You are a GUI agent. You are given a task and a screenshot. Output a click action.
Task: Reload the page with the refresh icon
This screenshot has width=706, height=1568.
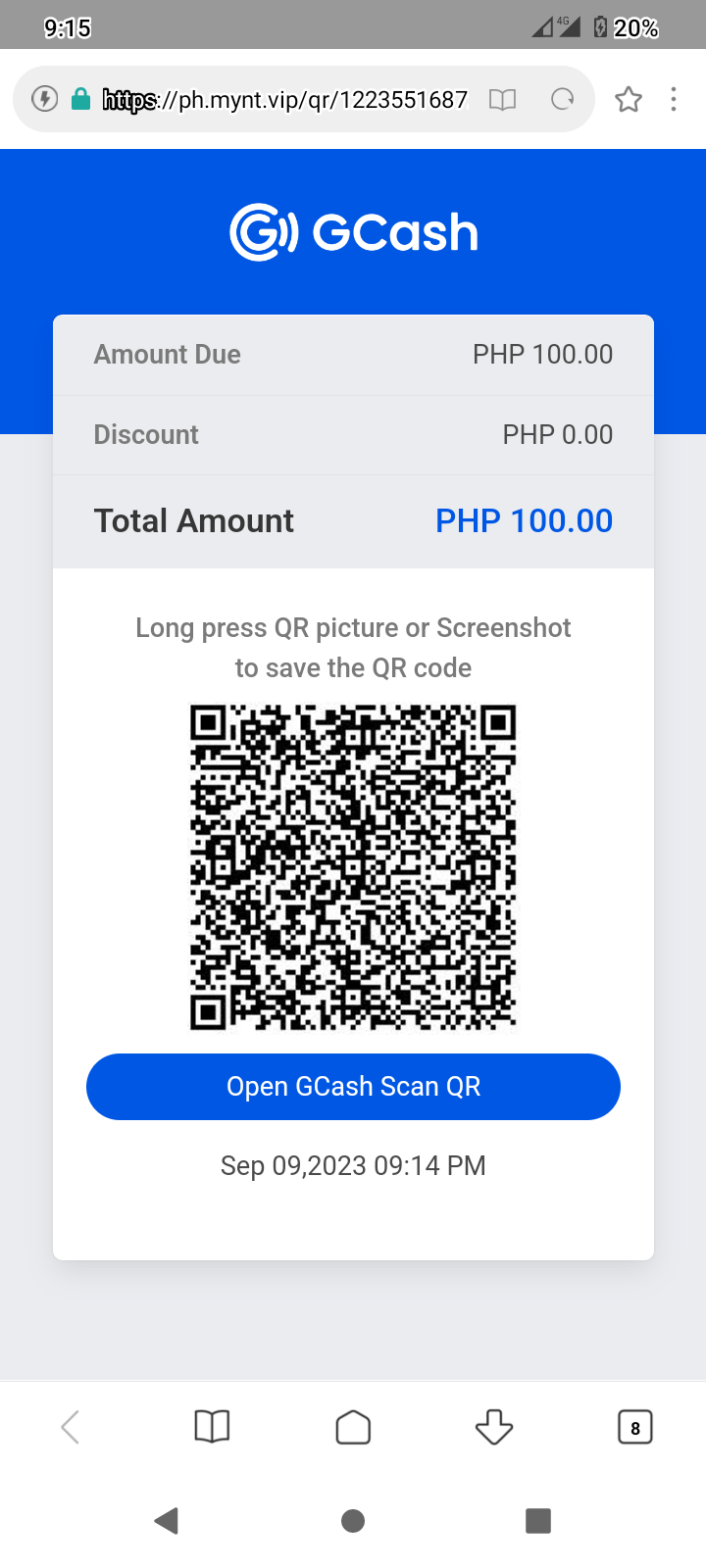point(562,99)
